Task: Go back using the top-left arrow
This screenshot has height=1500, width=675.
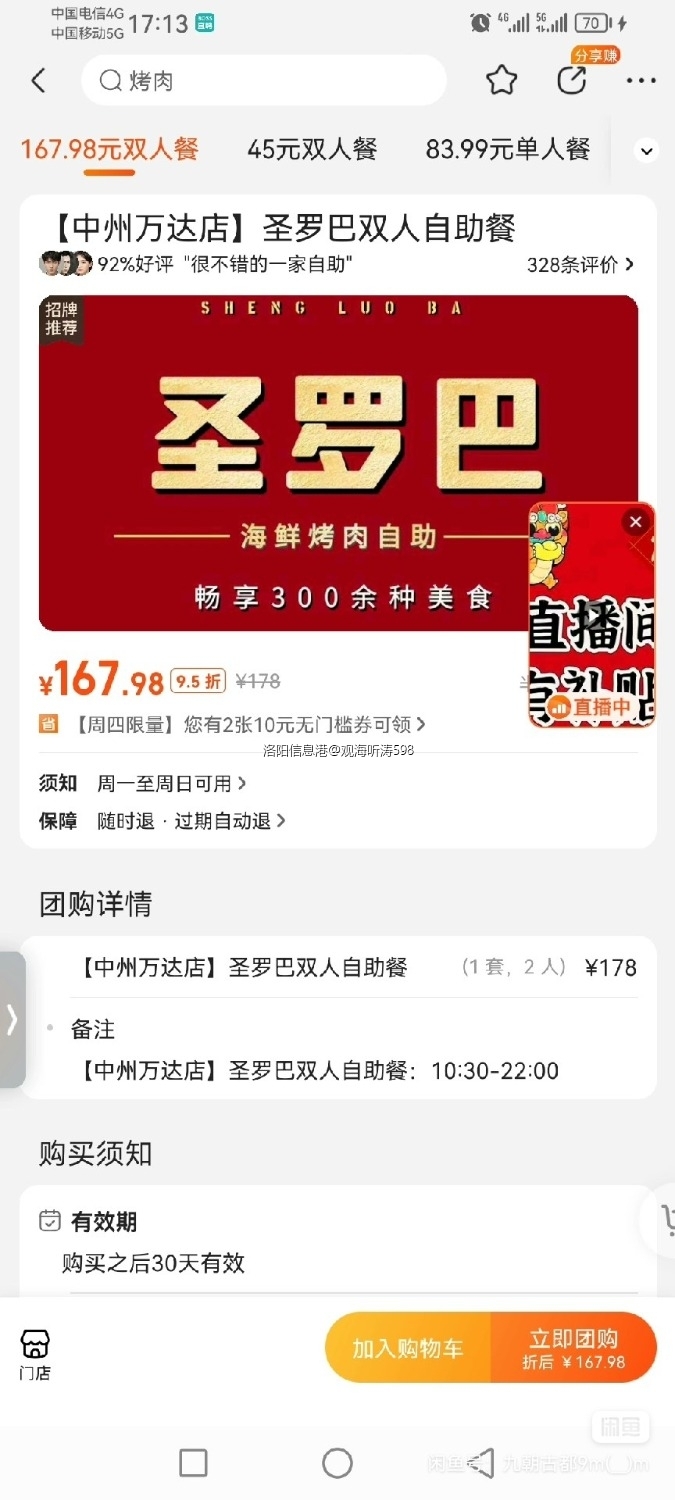Action: point(39,81)
